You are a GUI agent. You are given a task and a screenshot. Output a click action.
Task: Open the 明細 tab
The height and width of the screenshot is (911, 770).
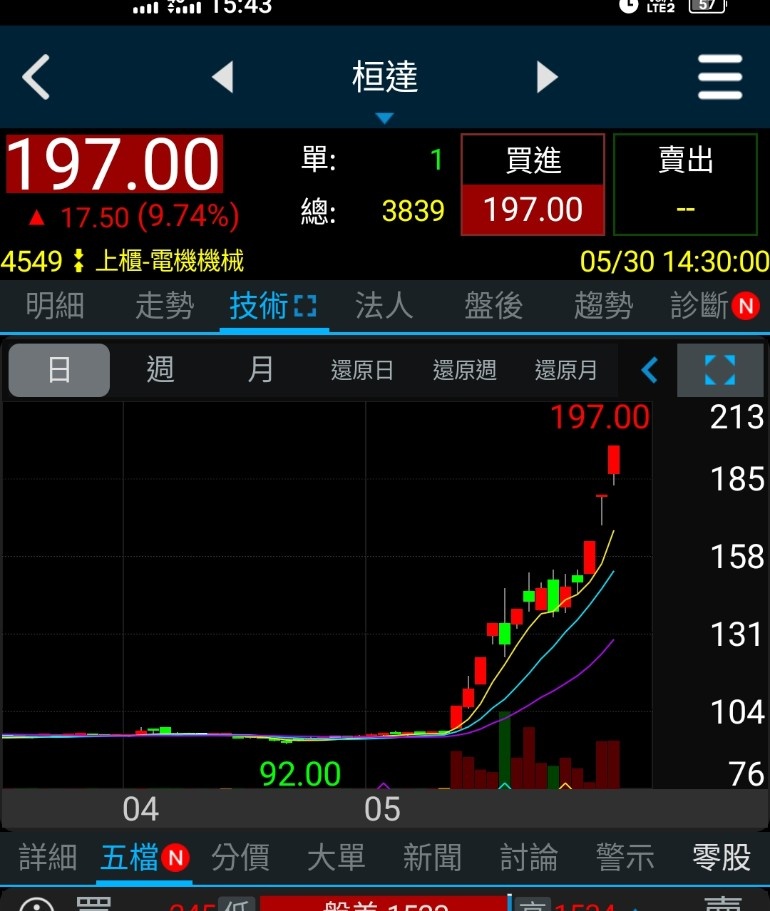[x=55, y=306]
